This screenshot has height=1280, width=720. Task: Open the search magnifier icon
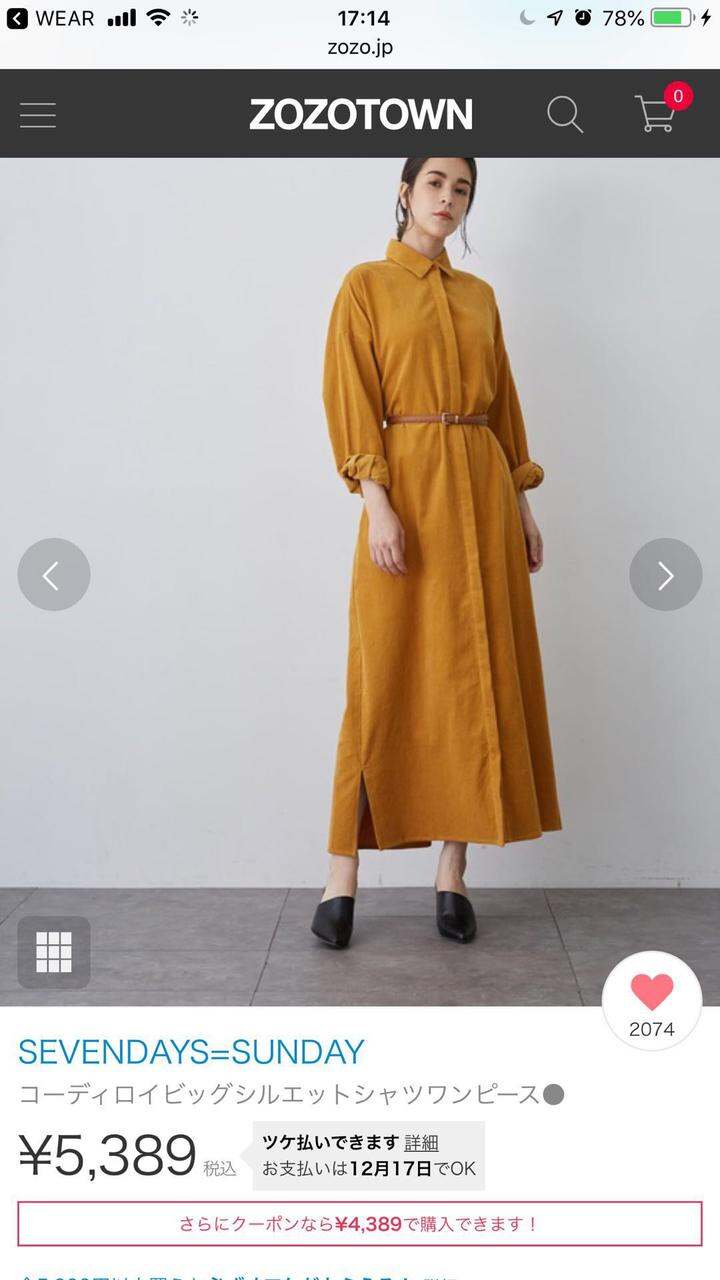[565, 115]
